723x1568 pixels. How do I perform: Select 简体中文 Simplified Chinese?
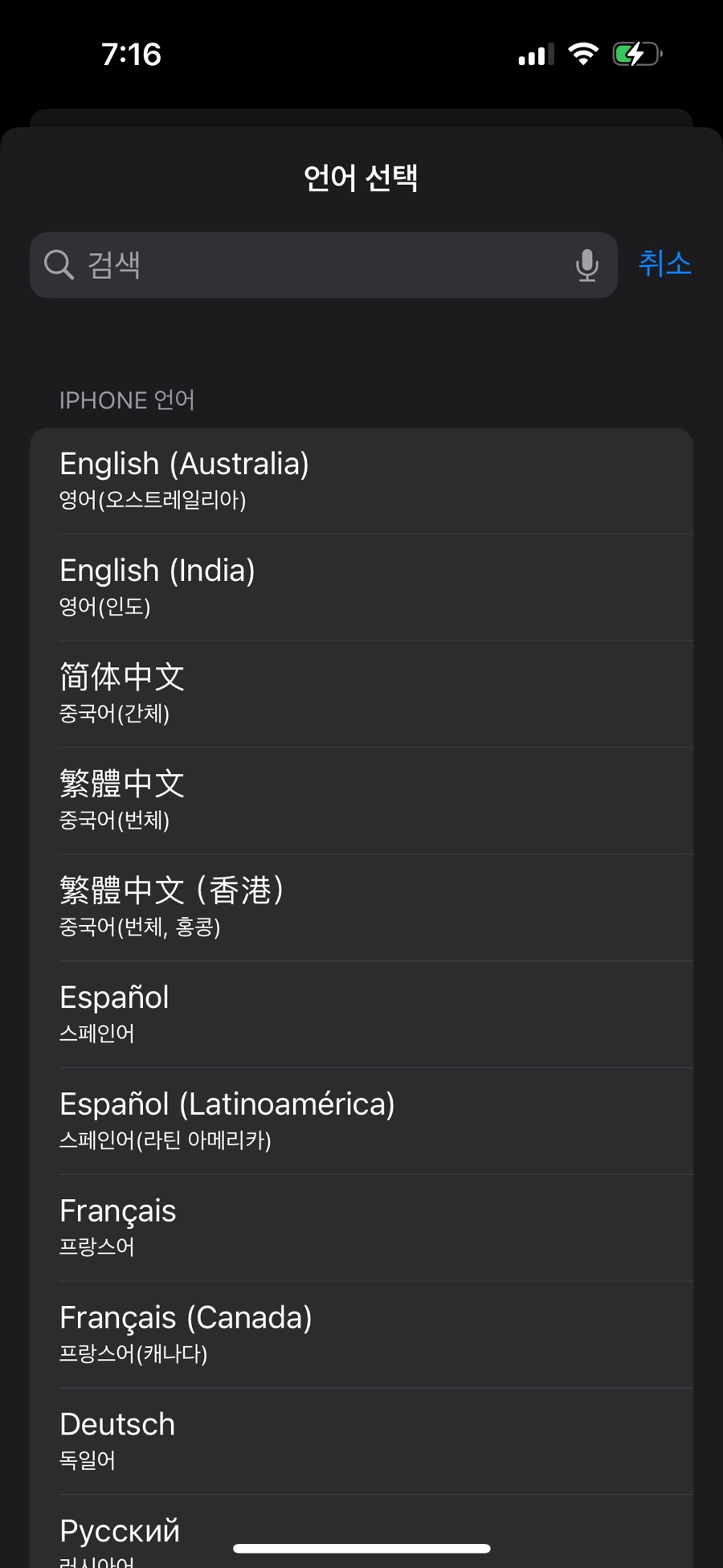[x=361, y=694]
